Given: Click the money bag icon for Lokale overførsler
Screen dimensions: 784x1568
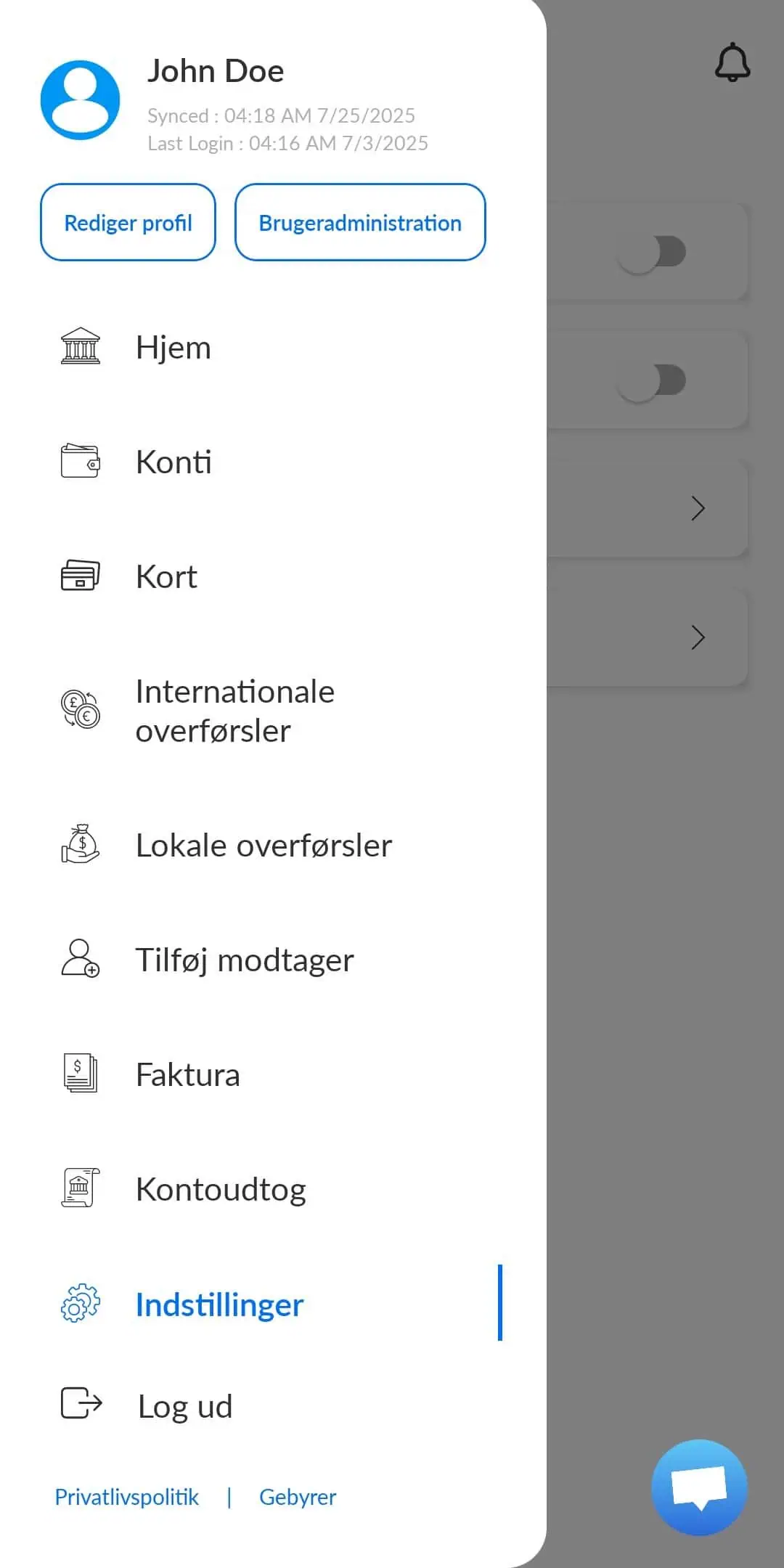Looking at the screenshot, I should click(x=80, y=844).
